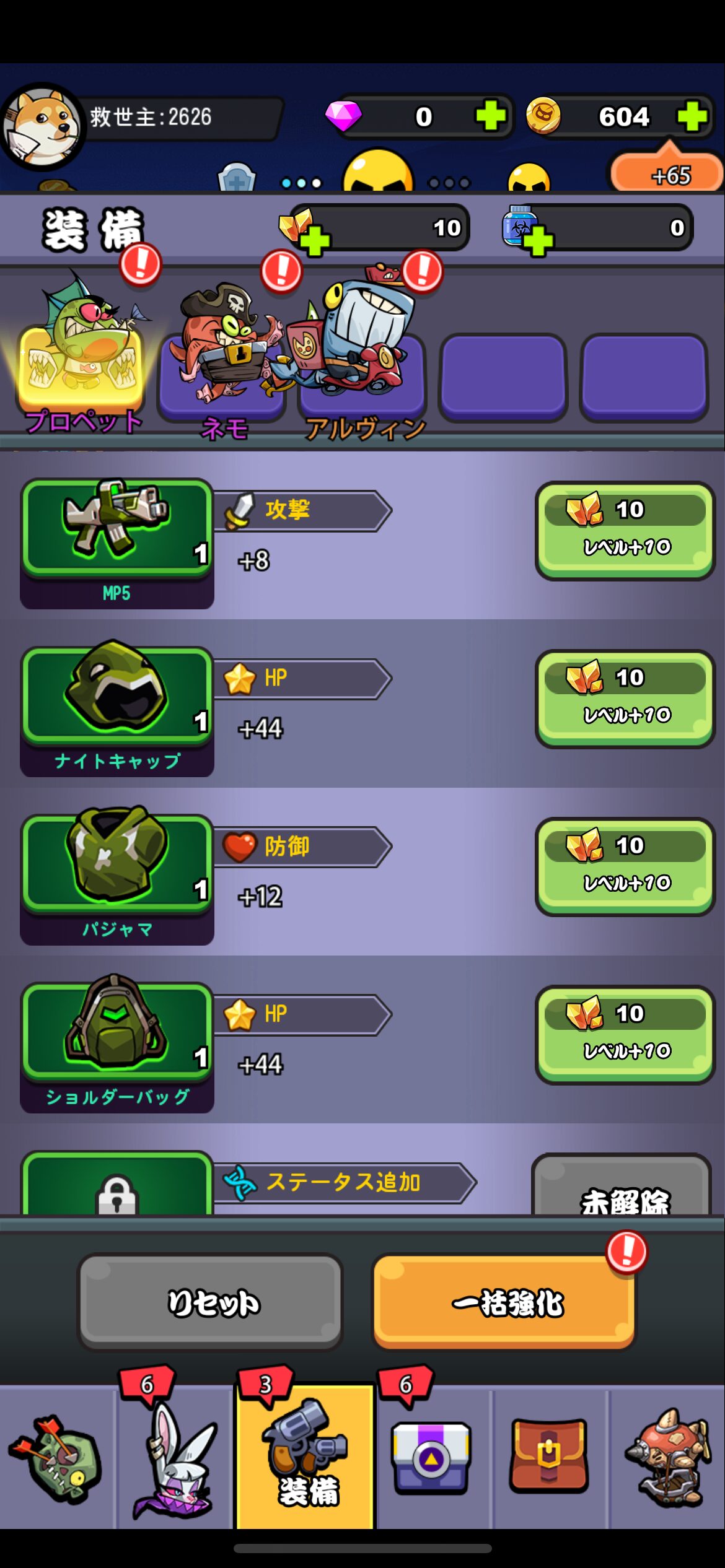Upgrade MP5 weapon by レベル+10
This screenshot has width=725, height=1568.
[x=625, y=531]
